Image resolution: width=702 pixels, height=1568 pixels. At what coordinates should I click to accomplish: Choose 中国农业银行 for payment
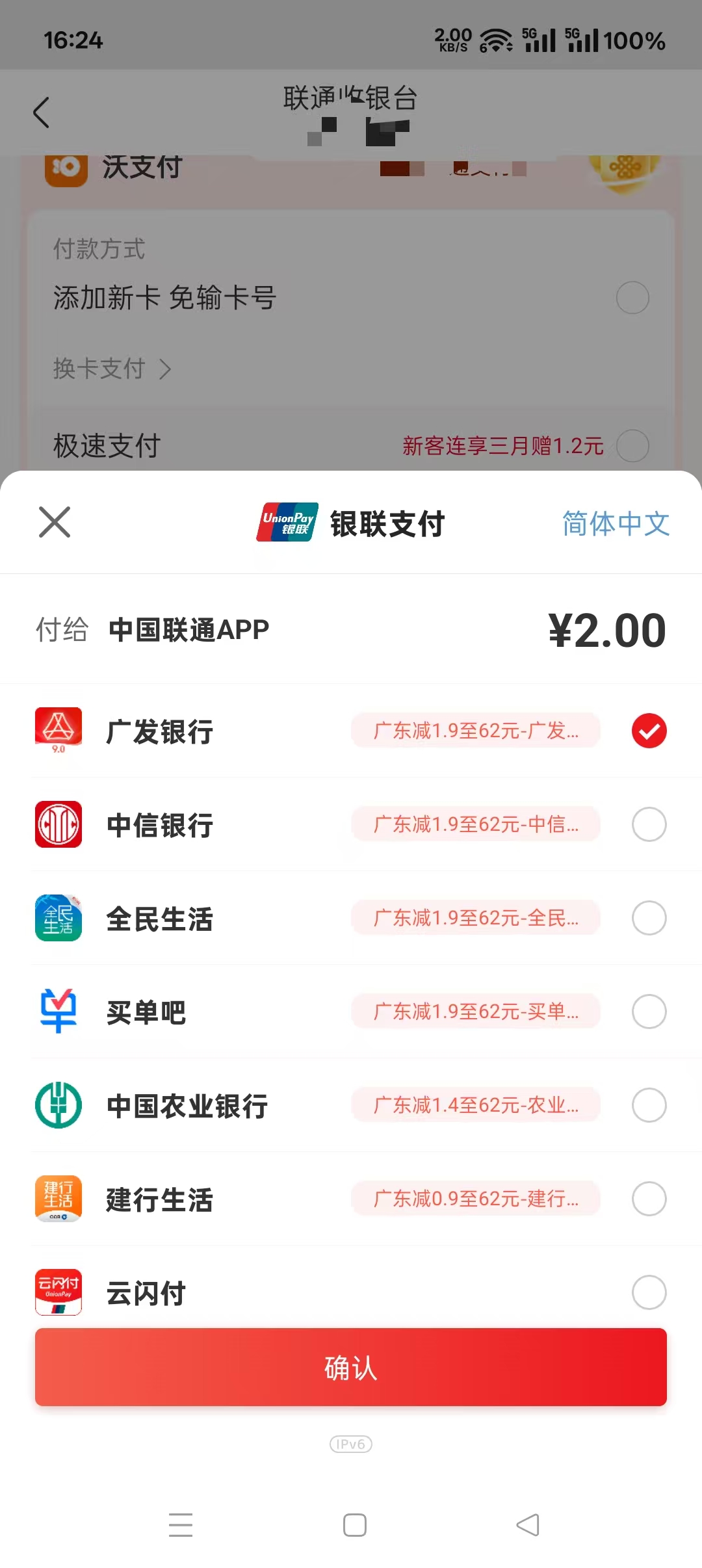(351, 1105)
